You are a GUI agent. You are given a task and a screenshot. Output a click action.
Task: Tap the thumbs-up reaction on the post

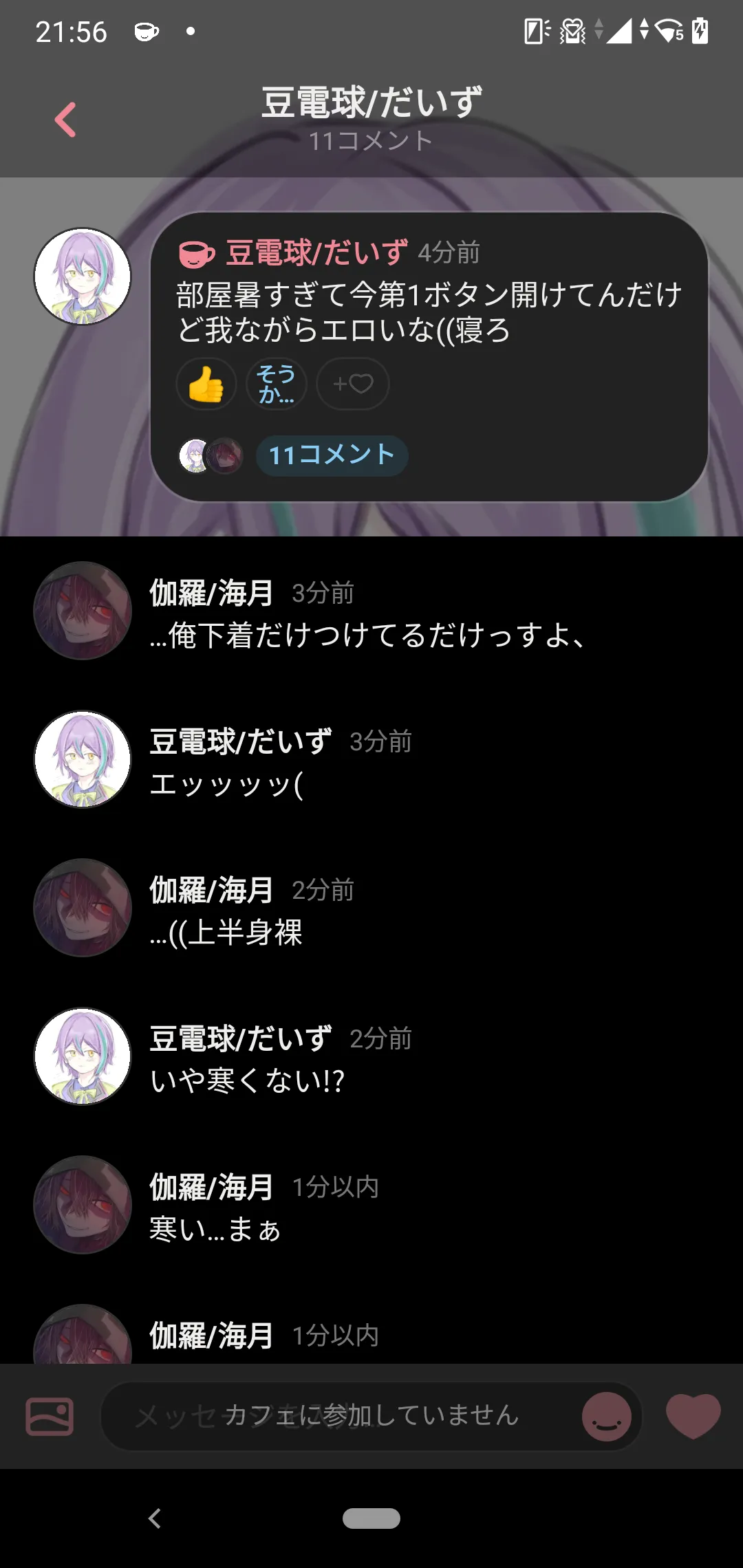(x=206, y=384)
